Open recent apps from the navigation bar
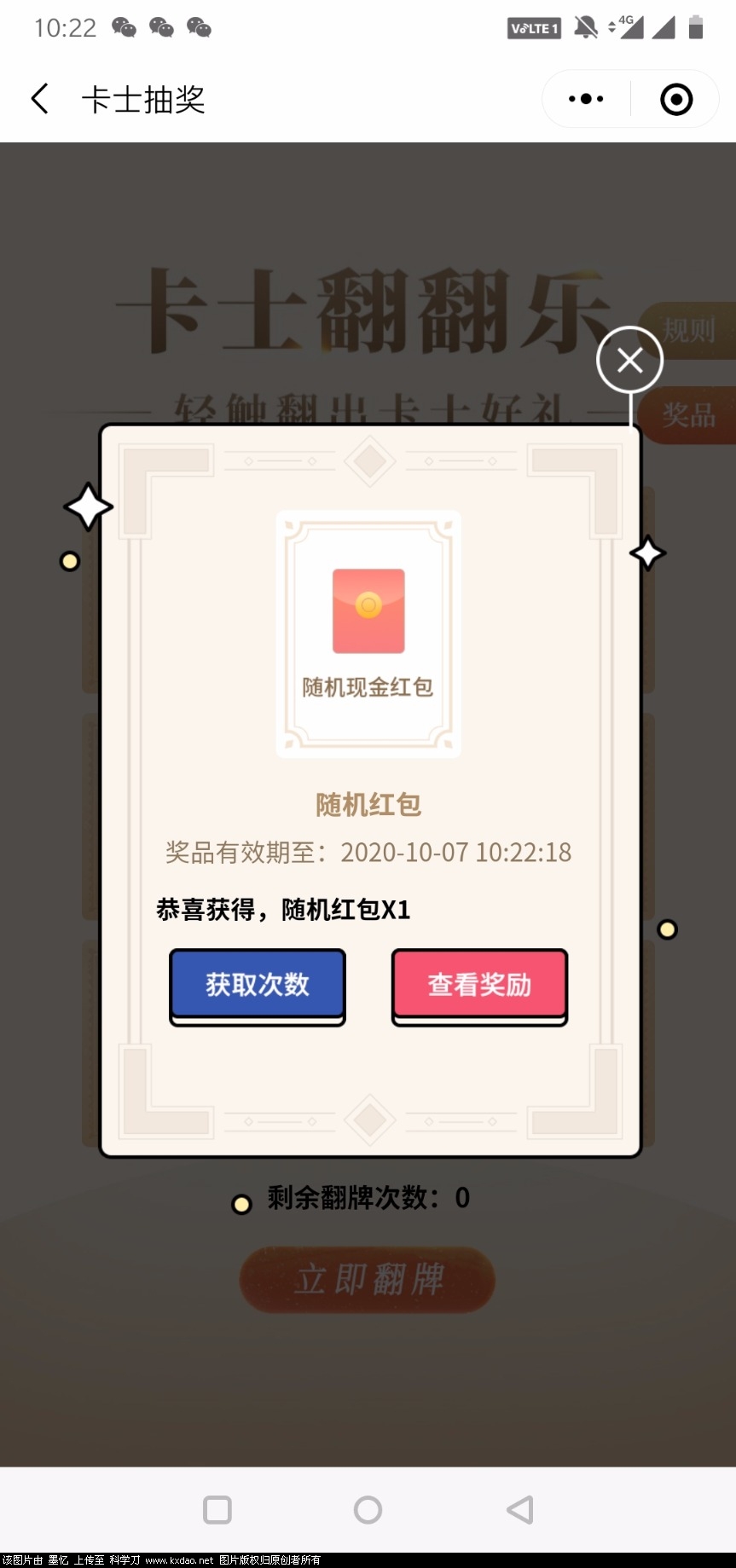 tap(217, 1510)
